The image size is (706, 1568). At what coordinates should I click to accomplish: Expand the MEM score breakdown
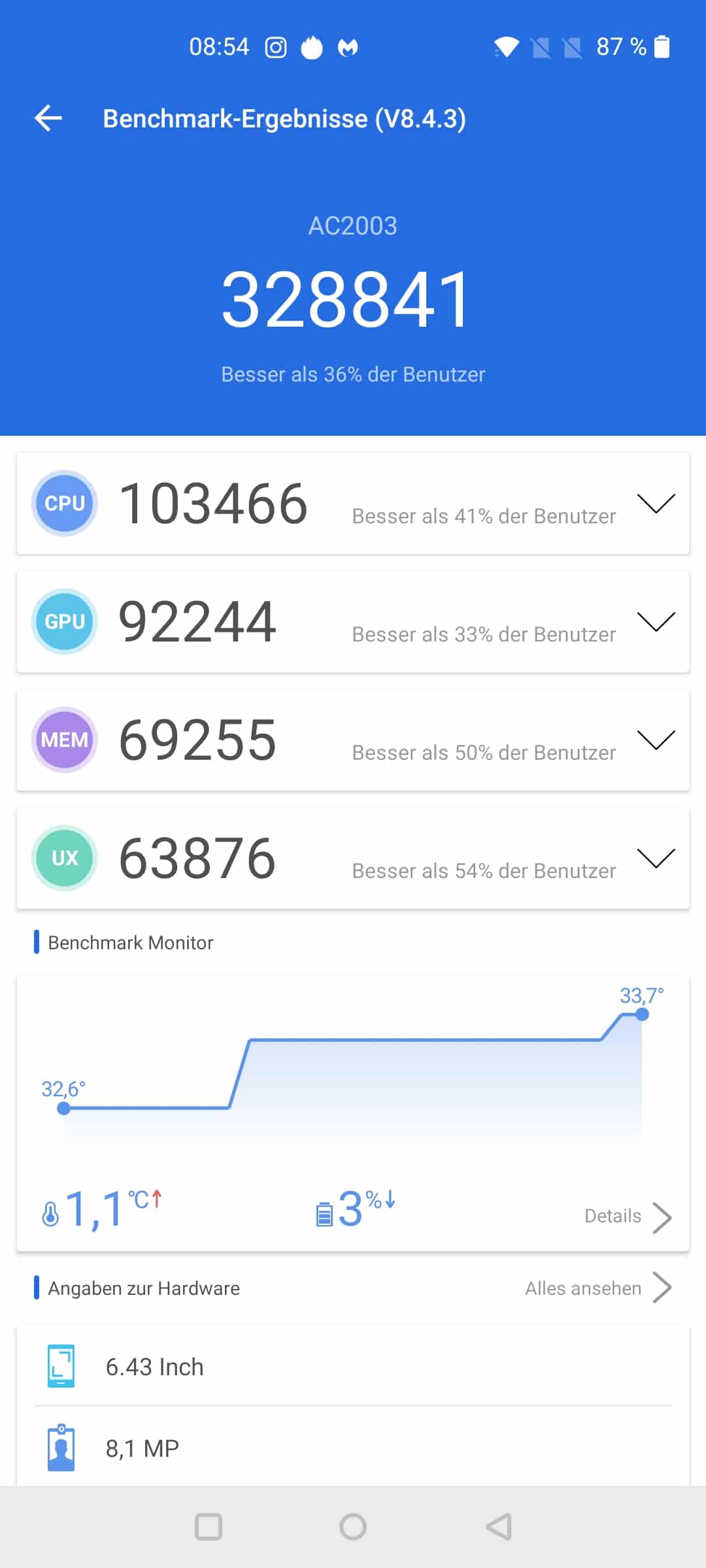click(x=656, y=740)
